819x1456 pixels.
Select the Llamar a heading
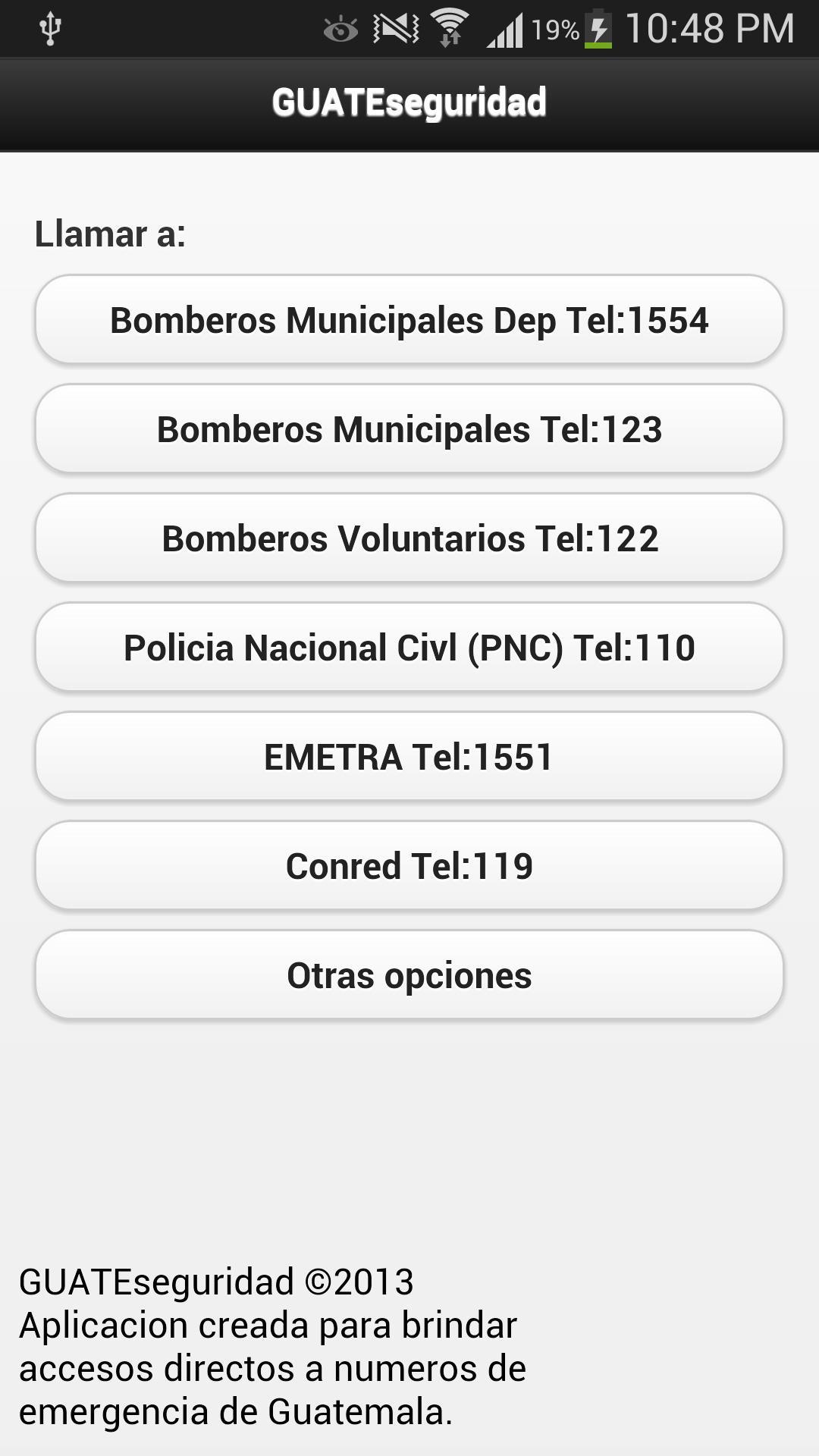point(111,235)
